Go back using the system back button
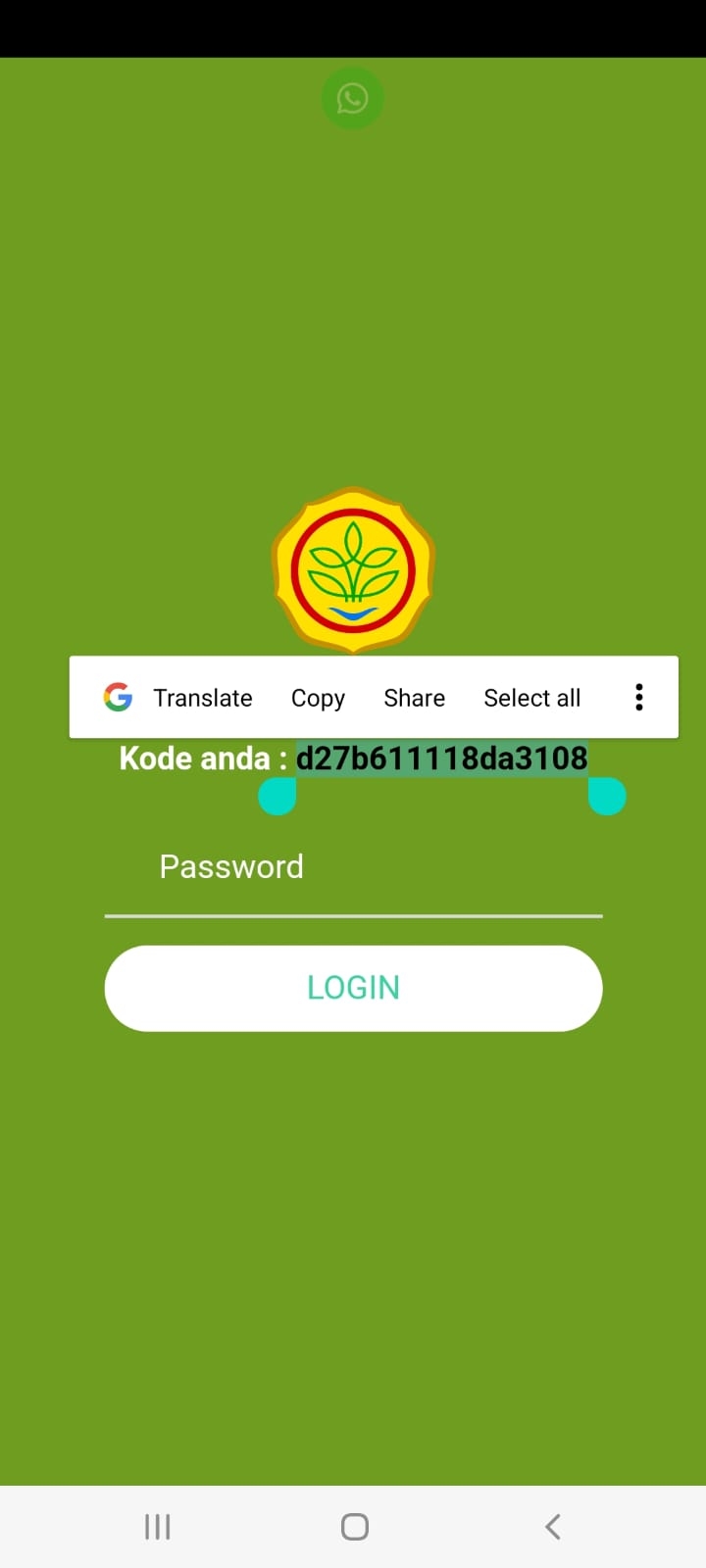The image size is (706, 1568). point(552,1526)
